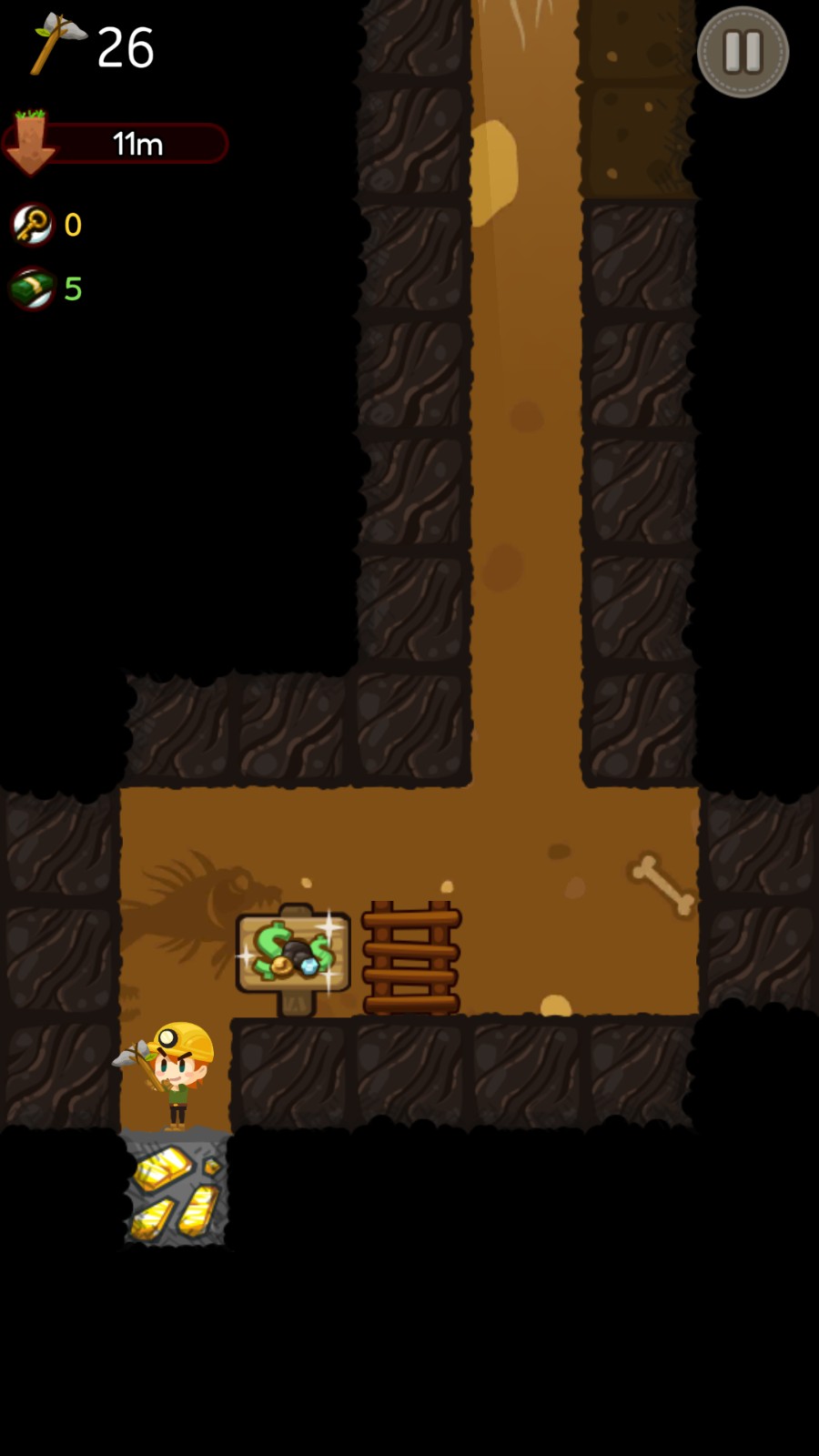This screenshot has width=819, height=1456.
Task: Pause the game
Action: pyautogui.click(x=743, y=52)
